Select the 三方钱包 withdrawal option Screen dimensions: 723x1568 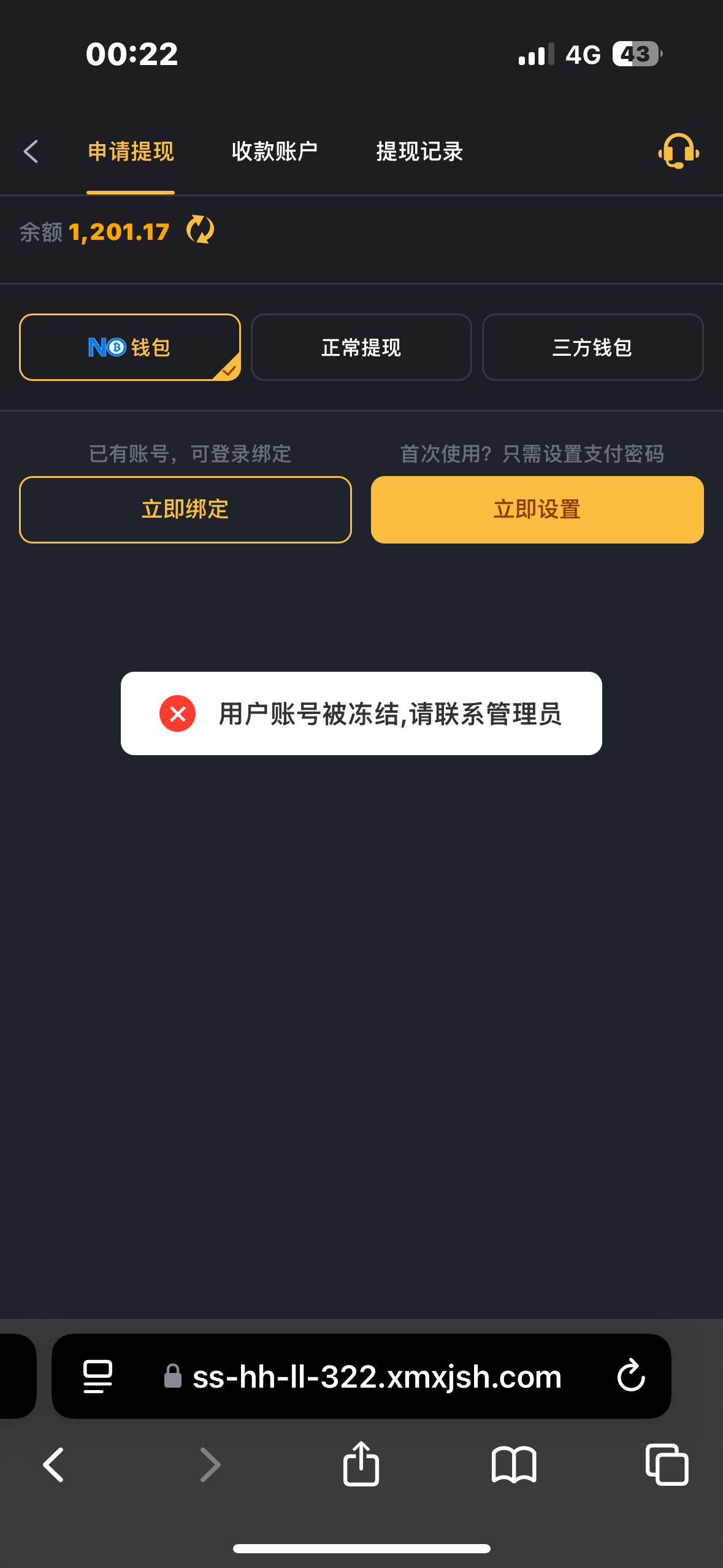coord(592,347)
